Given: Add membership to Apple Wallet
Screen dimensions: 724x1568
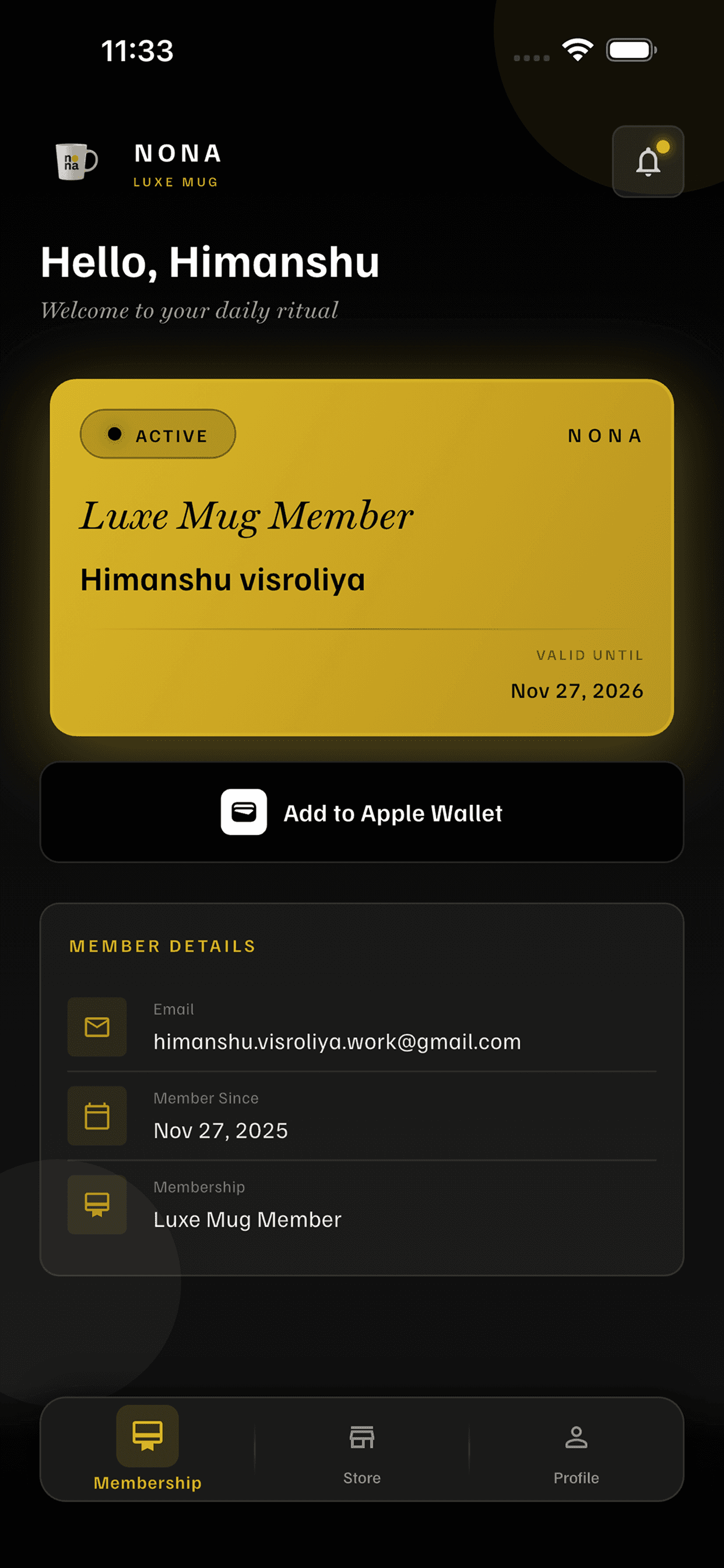Looking at the screenshot, I should [362, 813].
